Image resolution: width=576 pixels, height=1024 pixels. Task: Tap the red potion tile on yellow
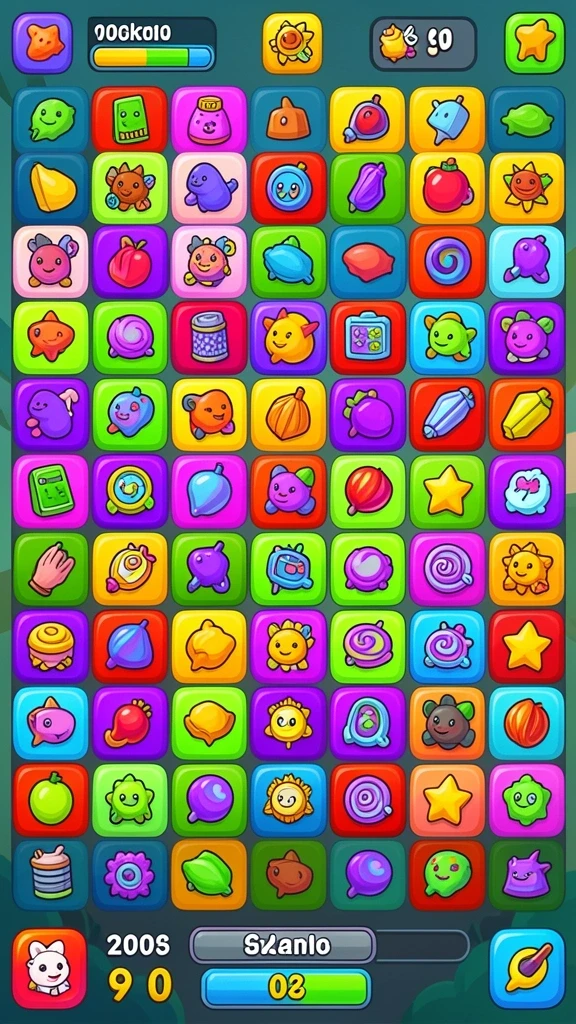point(368,120)
